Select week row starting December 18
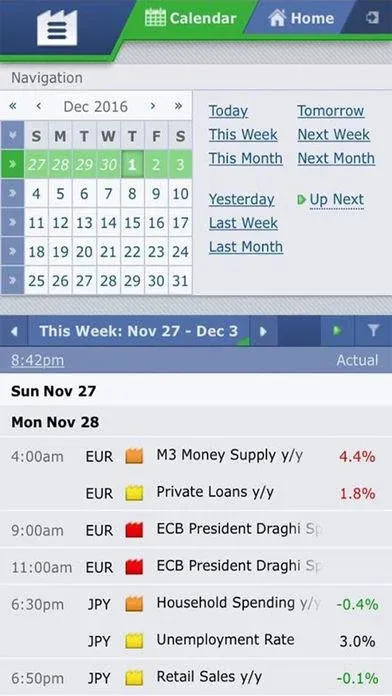 (x=12, y=252)
